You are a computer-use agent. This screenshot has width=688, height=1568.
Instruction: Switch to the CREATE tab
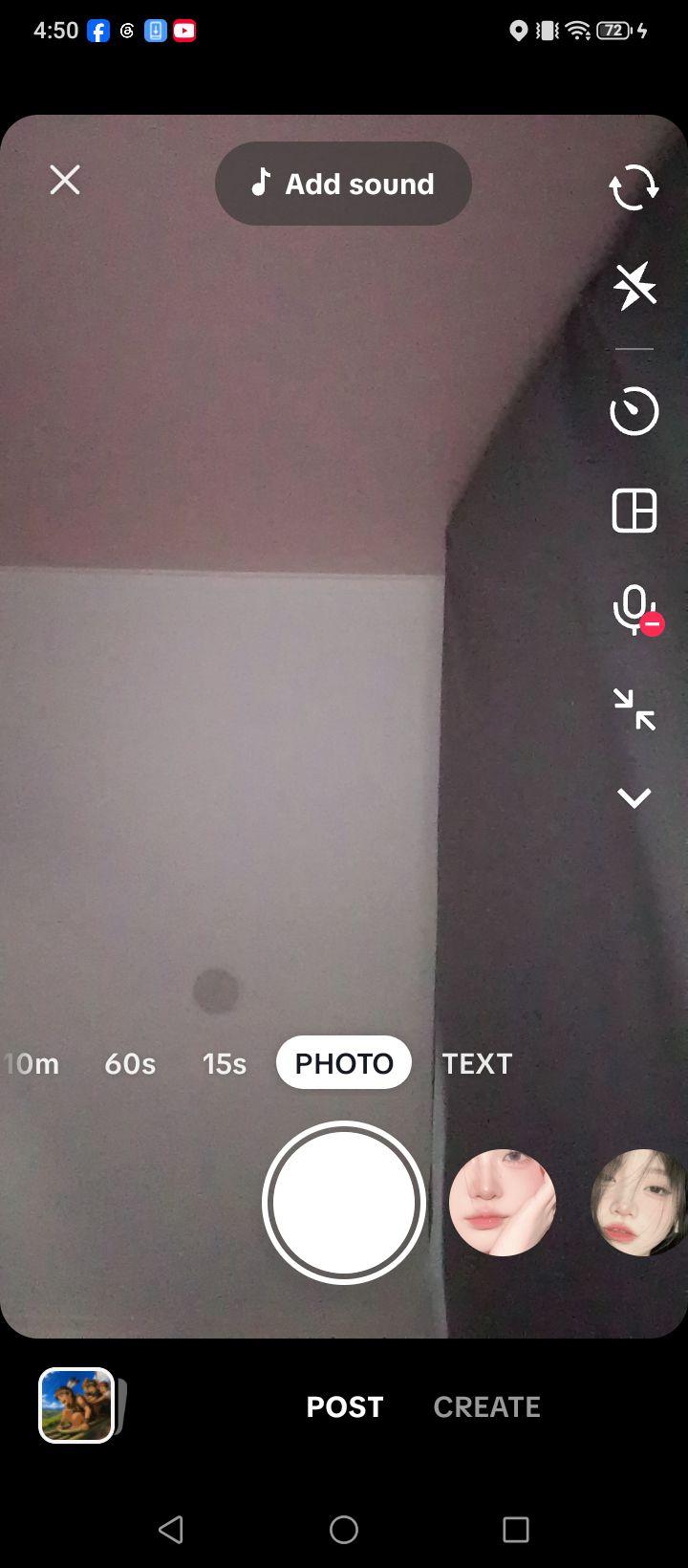(x=486, y=1406)
